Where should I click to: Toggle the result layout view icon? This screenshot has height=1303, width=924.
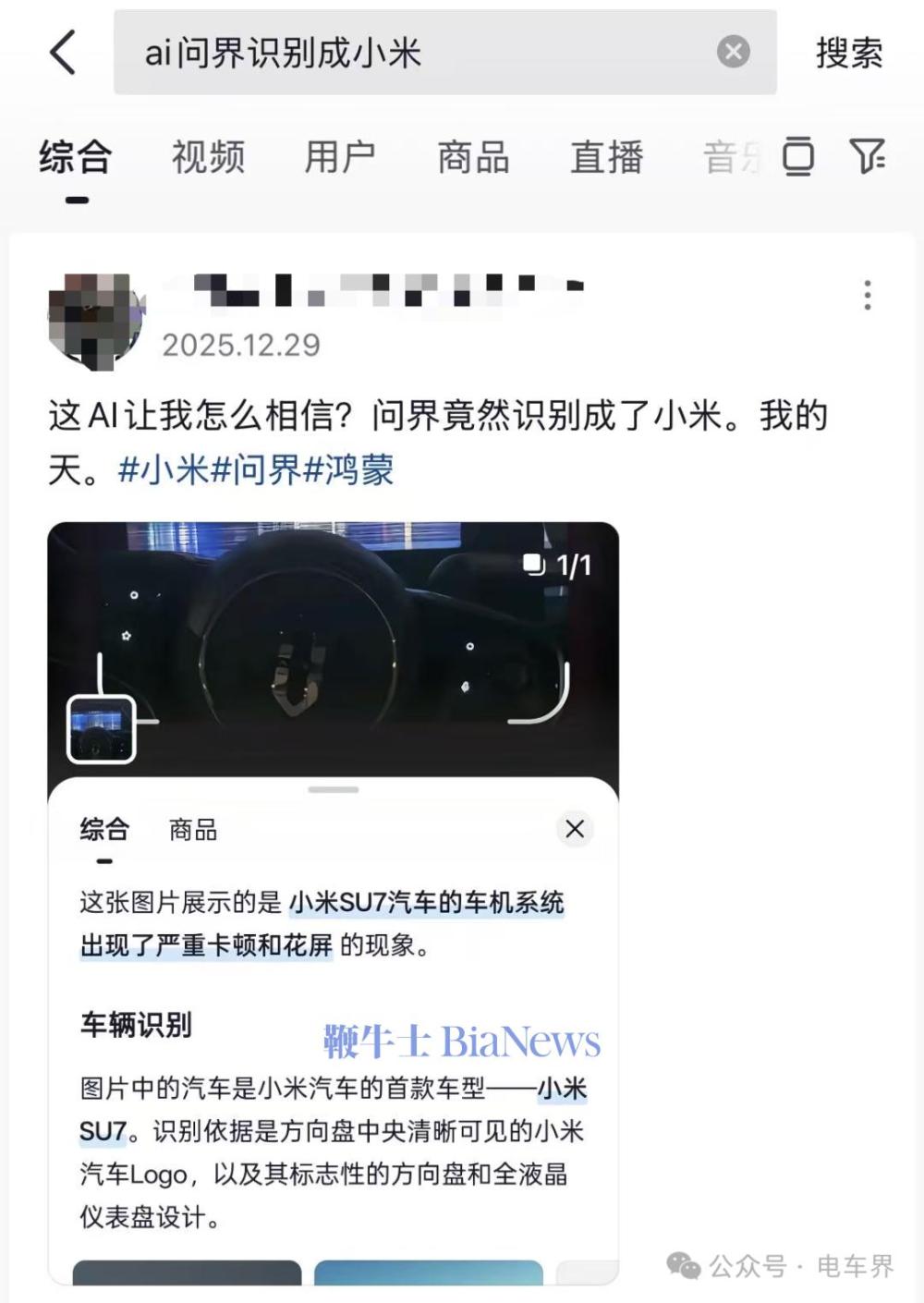tap(798, 156)
